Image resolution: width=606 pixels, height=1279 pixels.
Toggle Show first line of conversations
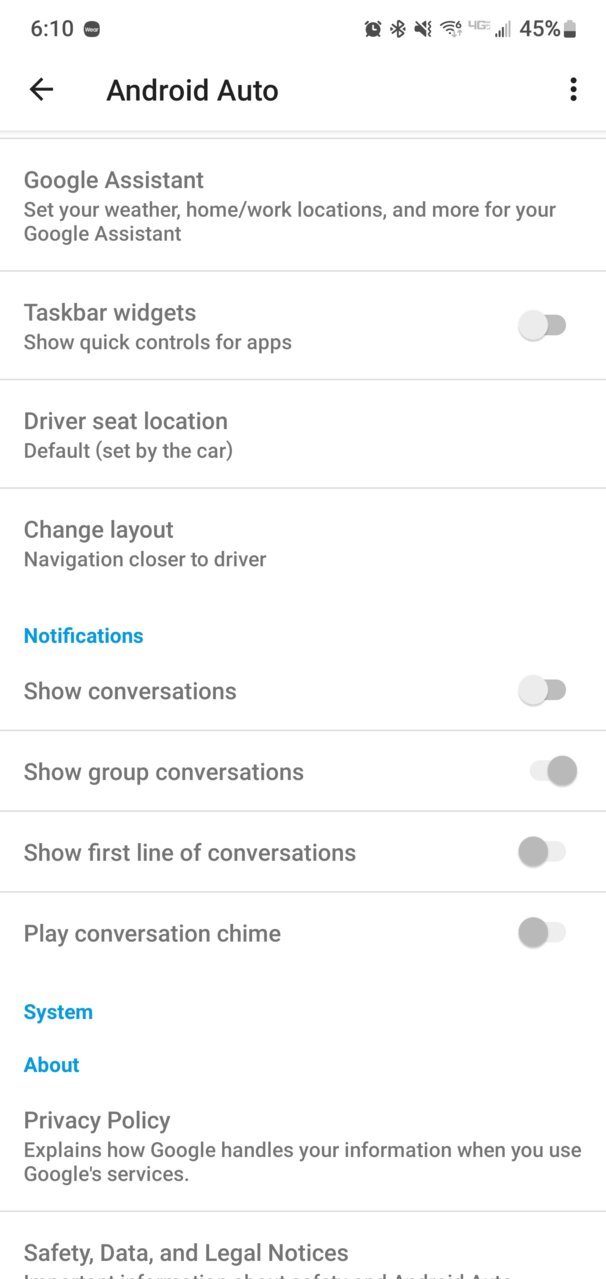[542, 852]
